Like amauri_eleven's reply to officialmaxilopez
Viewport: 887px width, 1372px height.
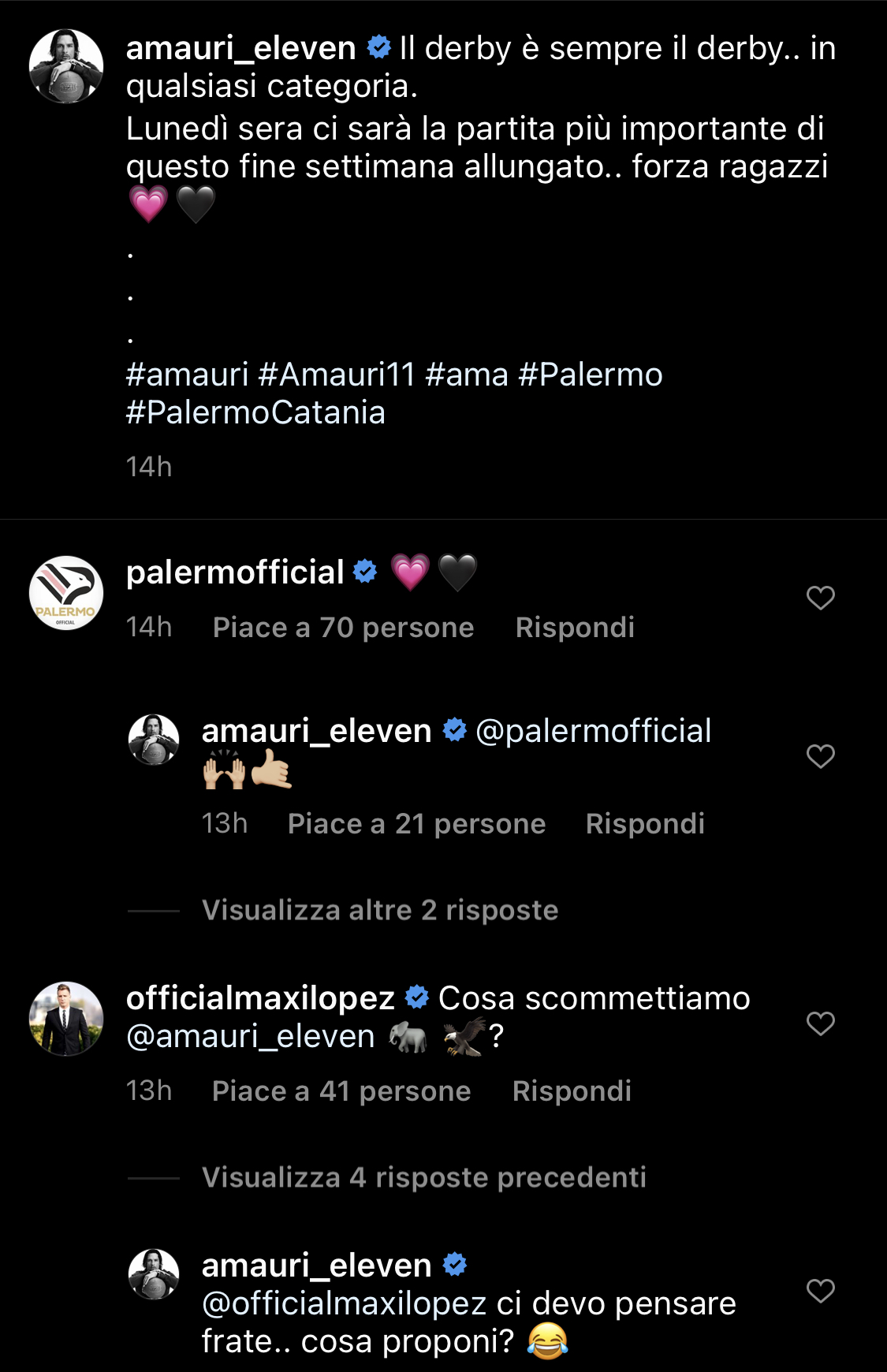click(820, 1292)
